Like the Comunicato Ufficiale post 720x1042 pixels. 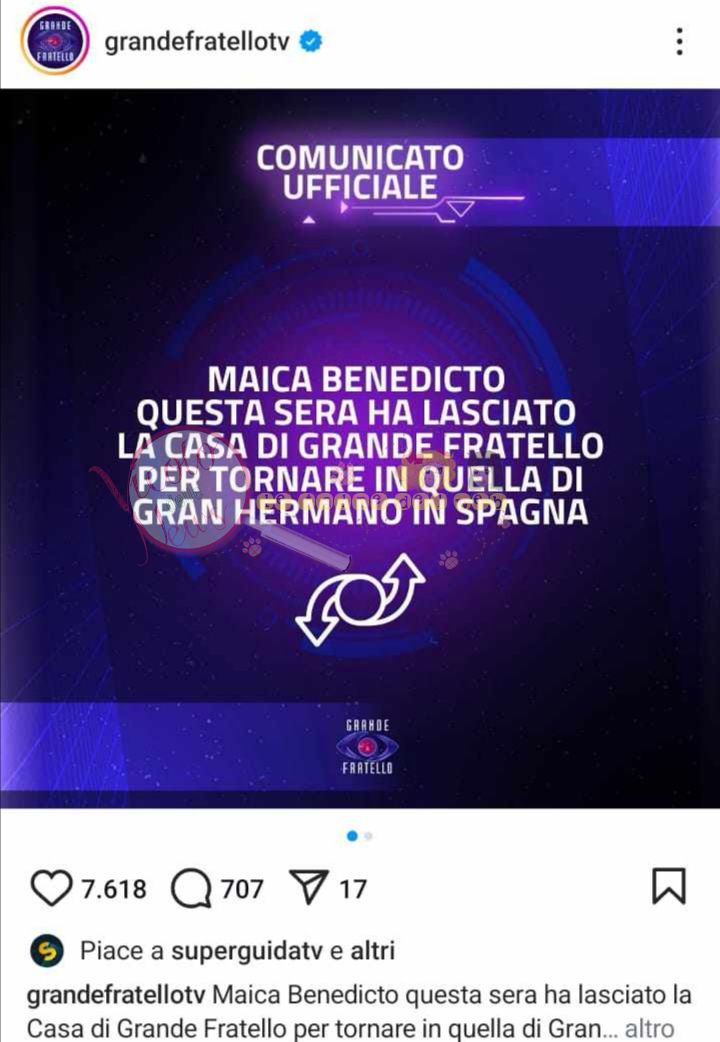pos(52,888)
